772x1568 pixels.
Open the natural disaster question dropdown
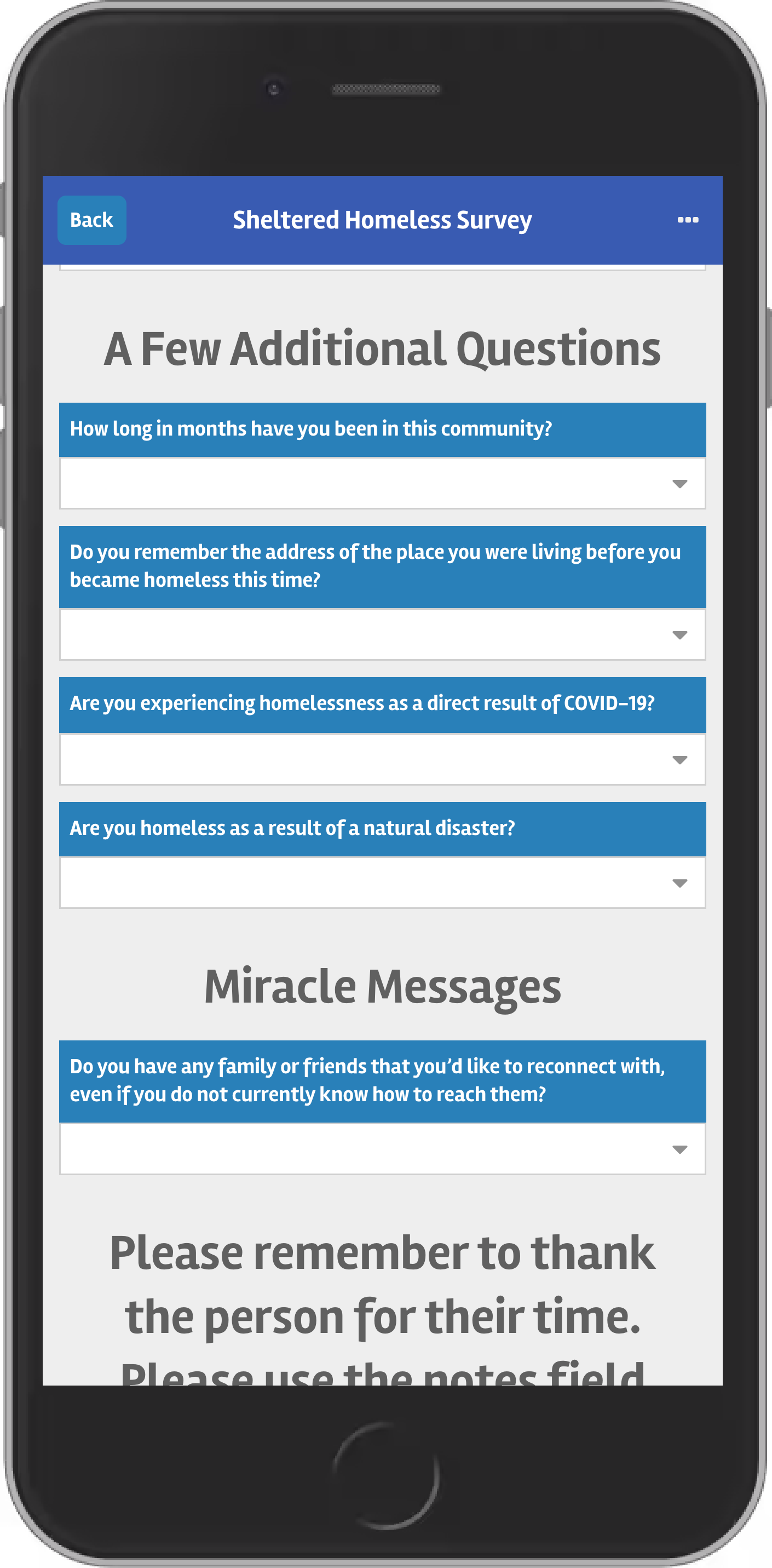pyautogui.click(x=382, y=883)
